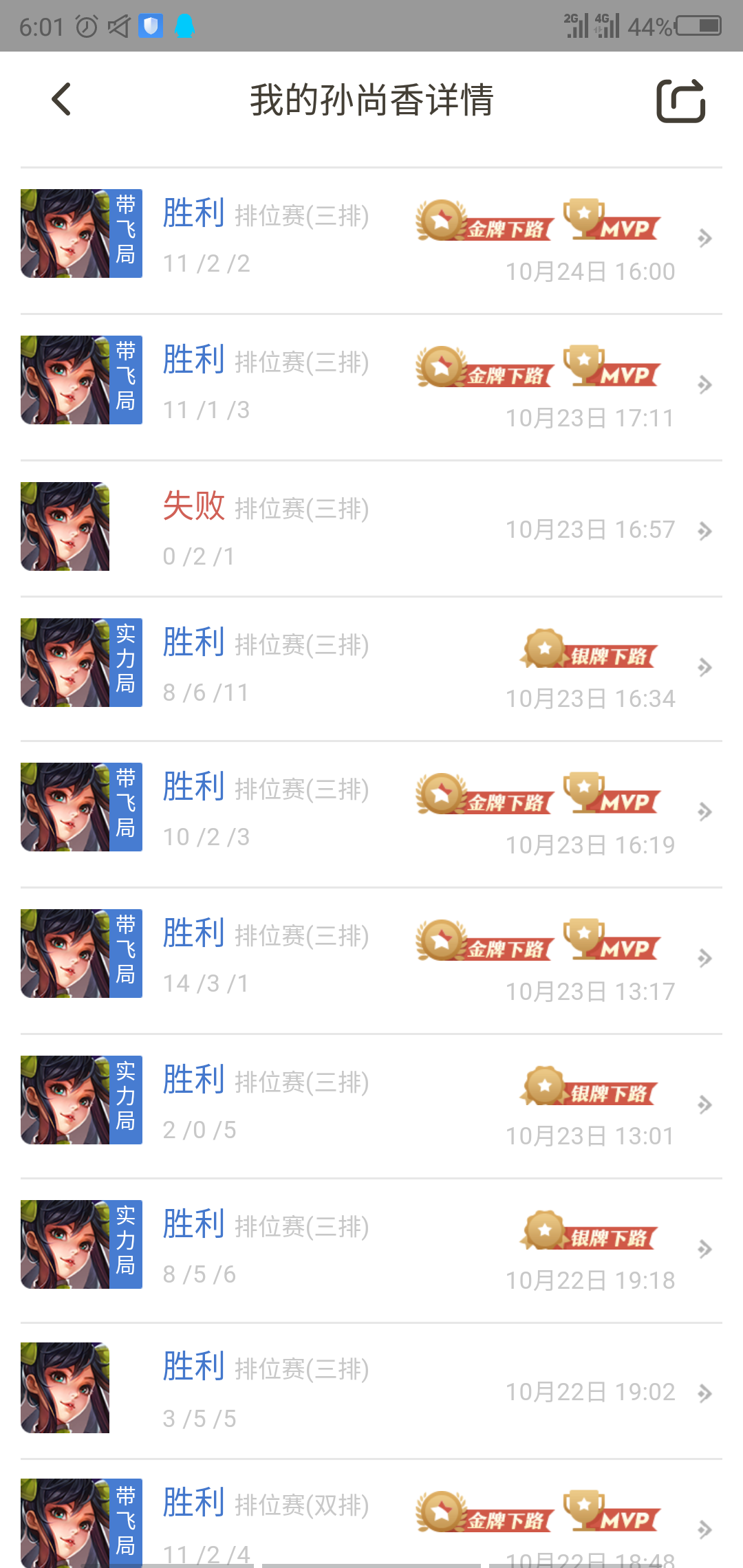Select the 10月23日 16:19 match entry
Viewport: 743px width, 1568px height.
371,814
